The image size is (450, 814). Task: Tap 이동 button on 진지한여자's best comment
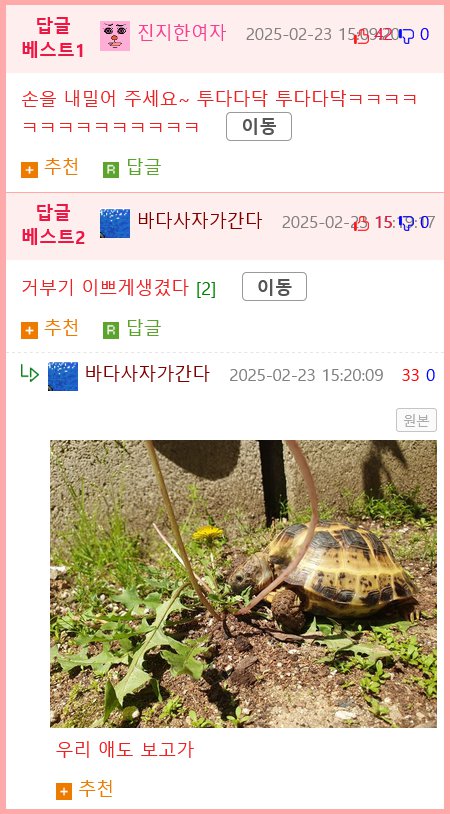point(258,126)
